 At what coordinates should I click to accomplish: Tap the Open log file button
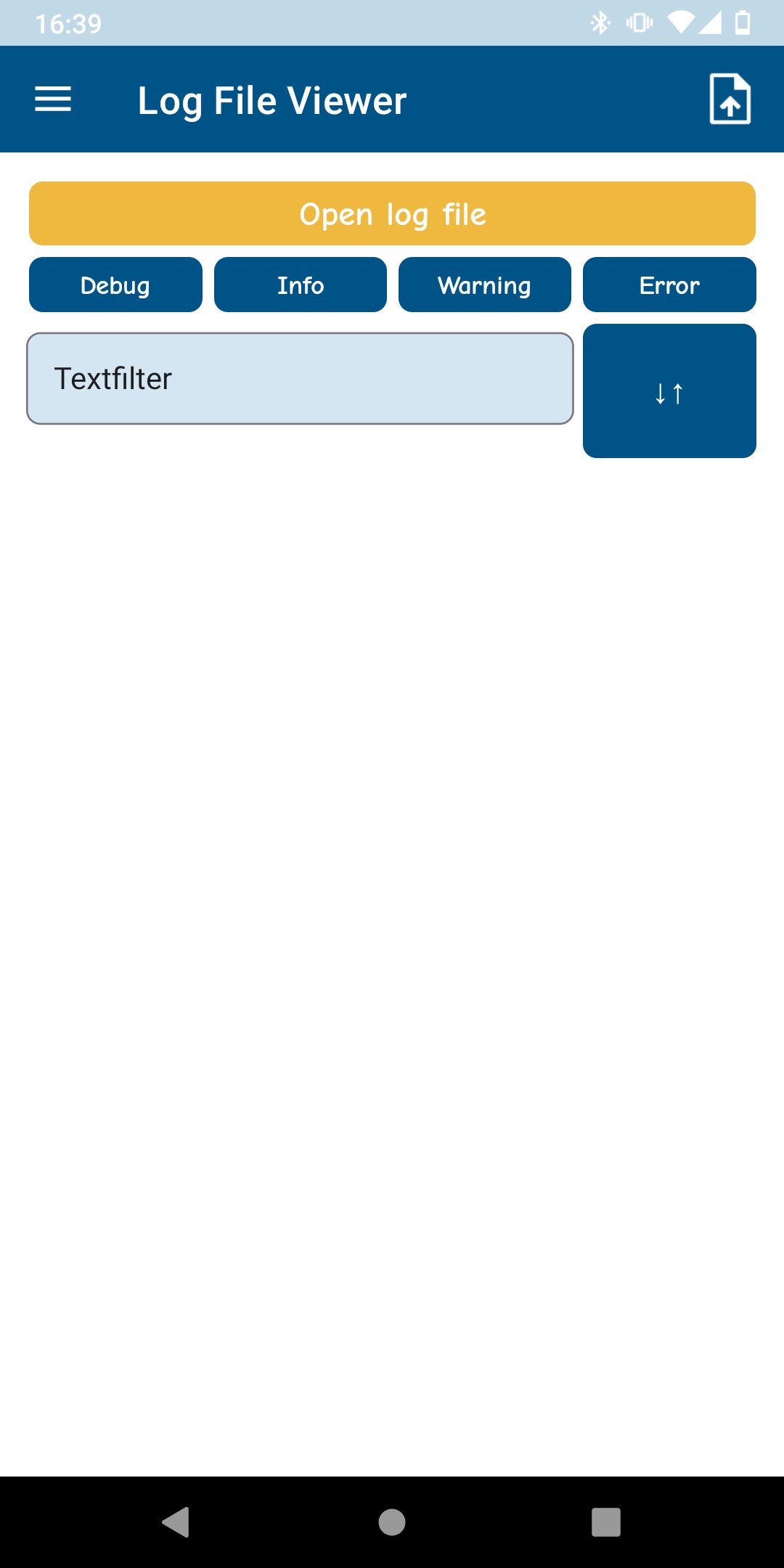tap(392, 213)
